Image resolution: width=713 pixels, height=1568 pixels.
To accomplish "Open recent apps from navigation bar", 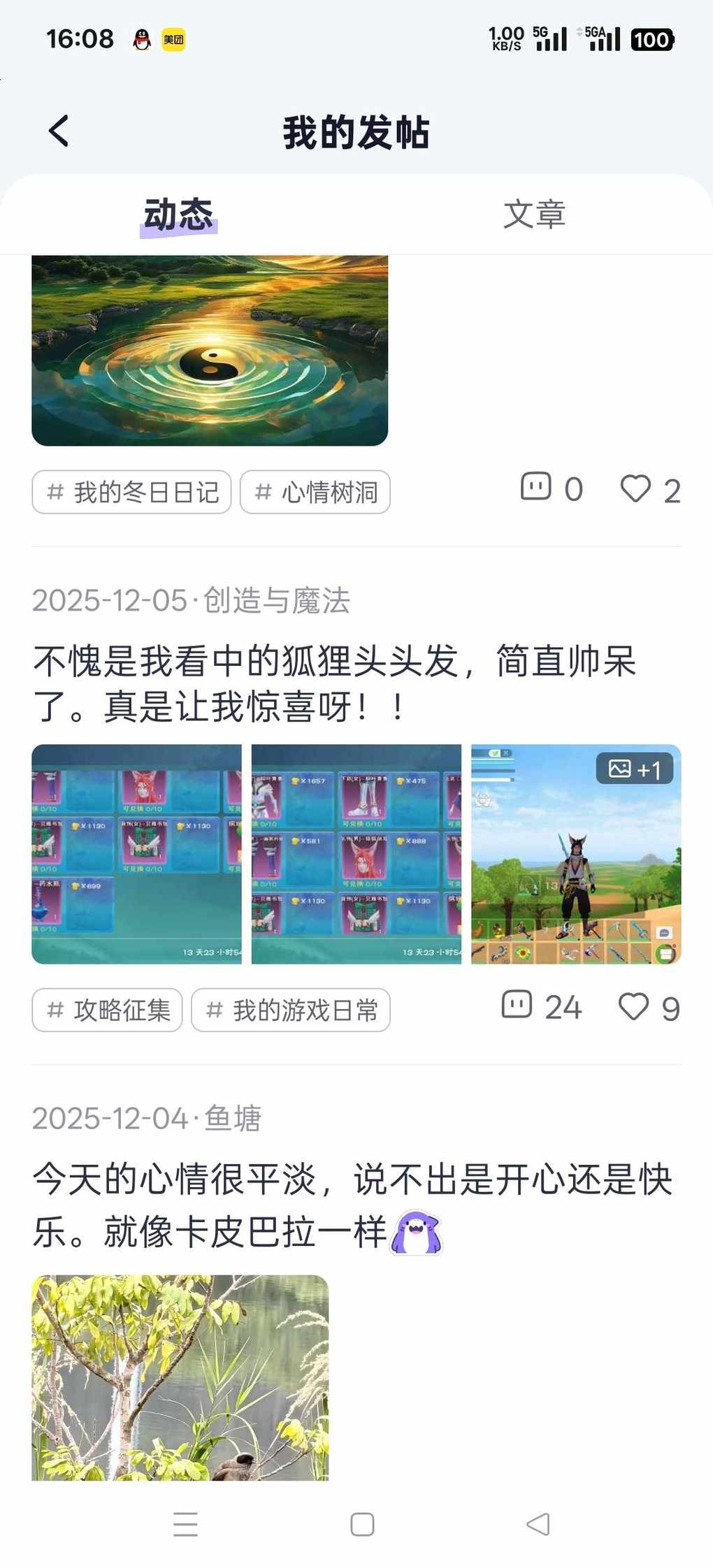I will tap(185, 1524).
